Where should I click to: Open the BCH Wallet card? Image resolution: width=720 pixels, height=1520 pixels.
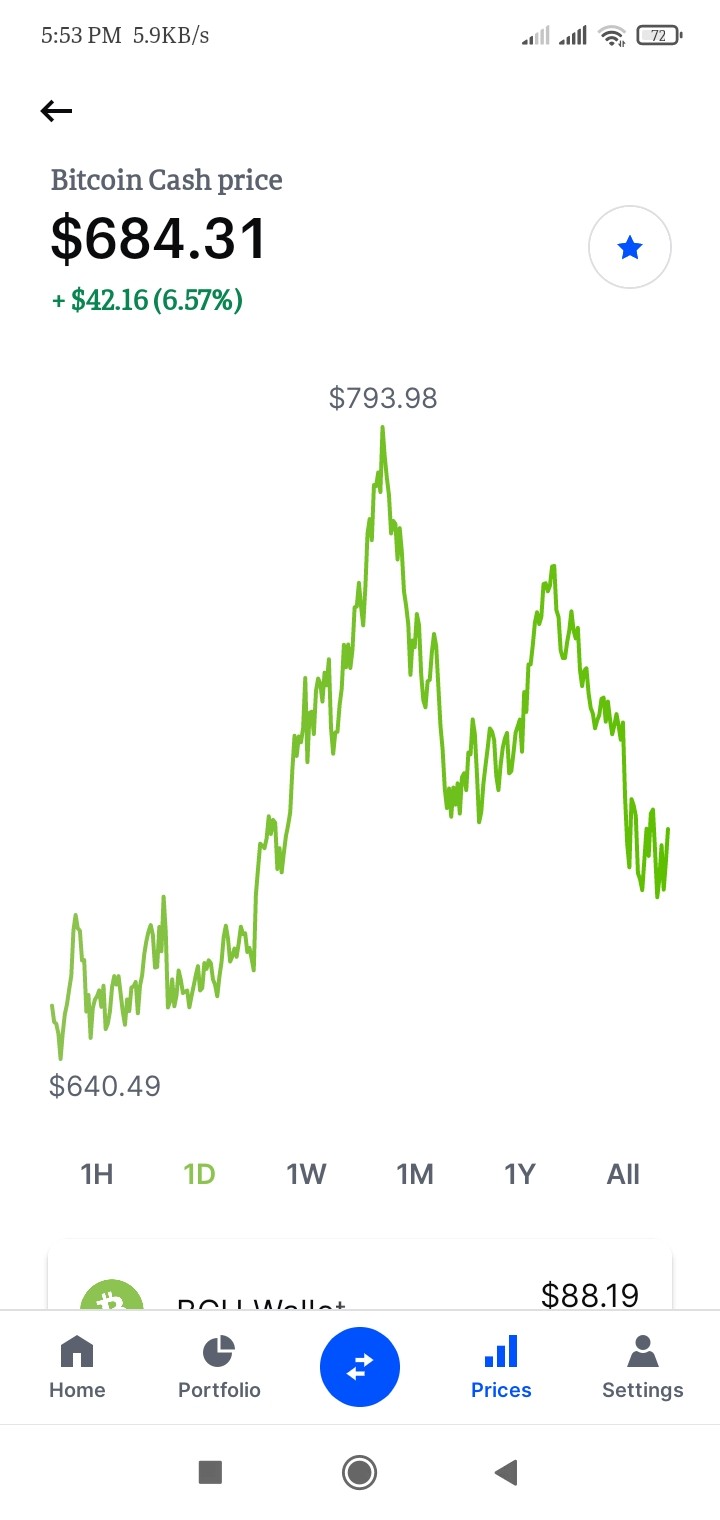click(x=360, y=1276)
